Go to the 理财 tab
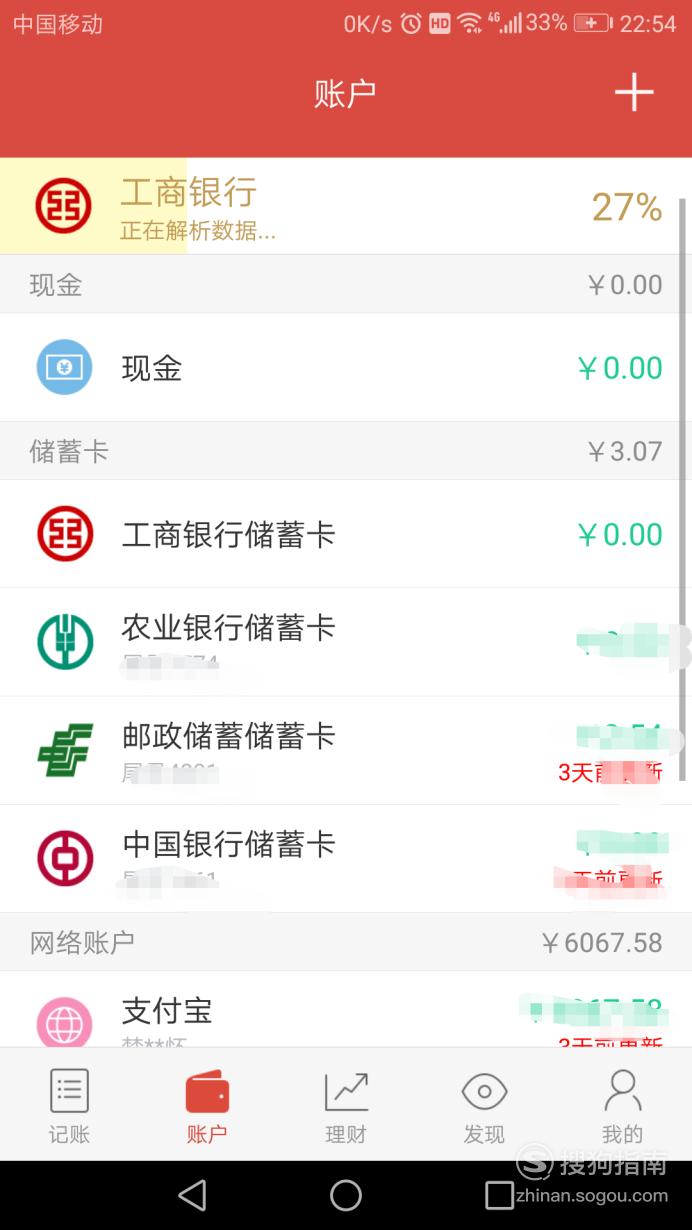The width and height of the screenshot is (692, 1230). [x=346, y=1105]
